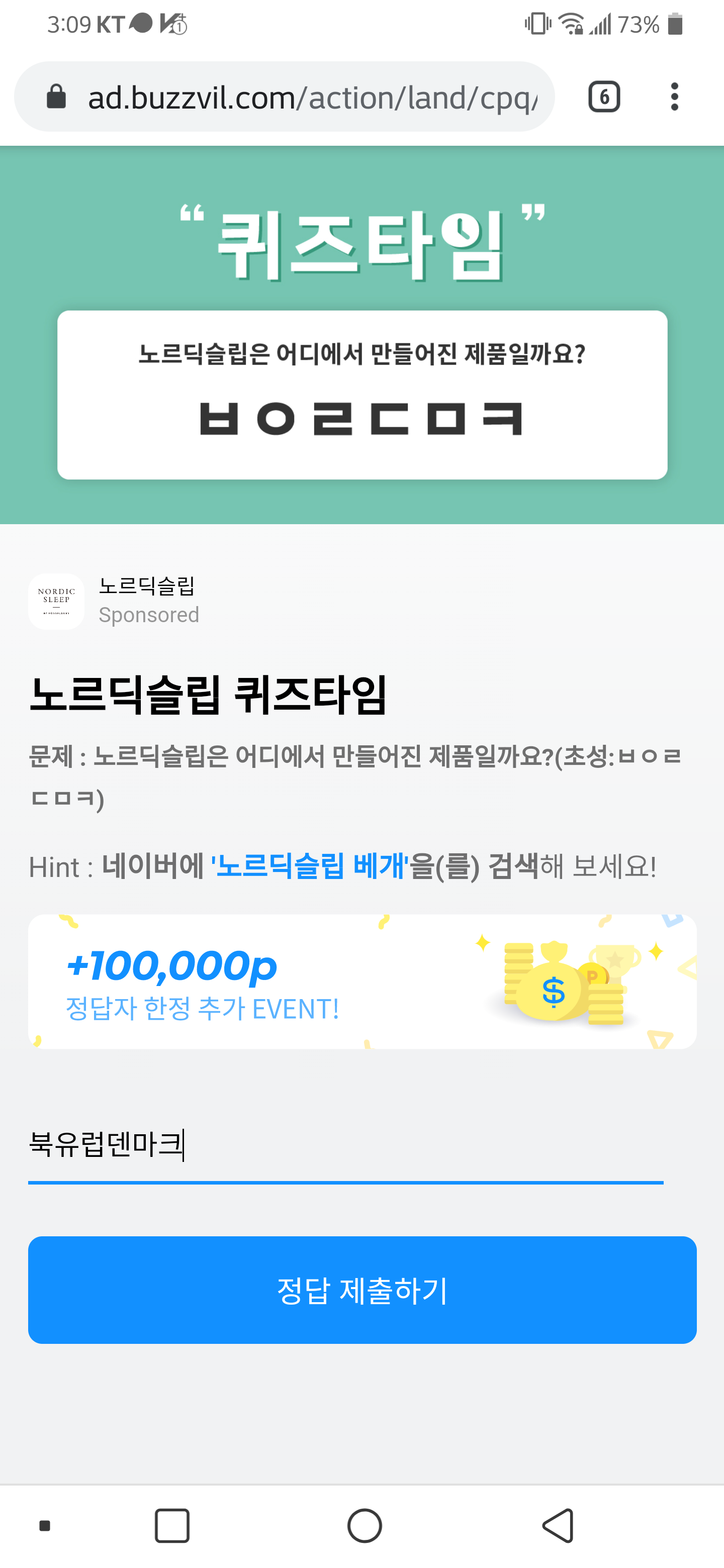This screenshot has height=1568, width=724.
Task: Go to the home screen via navigation bar
Action: (x=364, y=1525)
